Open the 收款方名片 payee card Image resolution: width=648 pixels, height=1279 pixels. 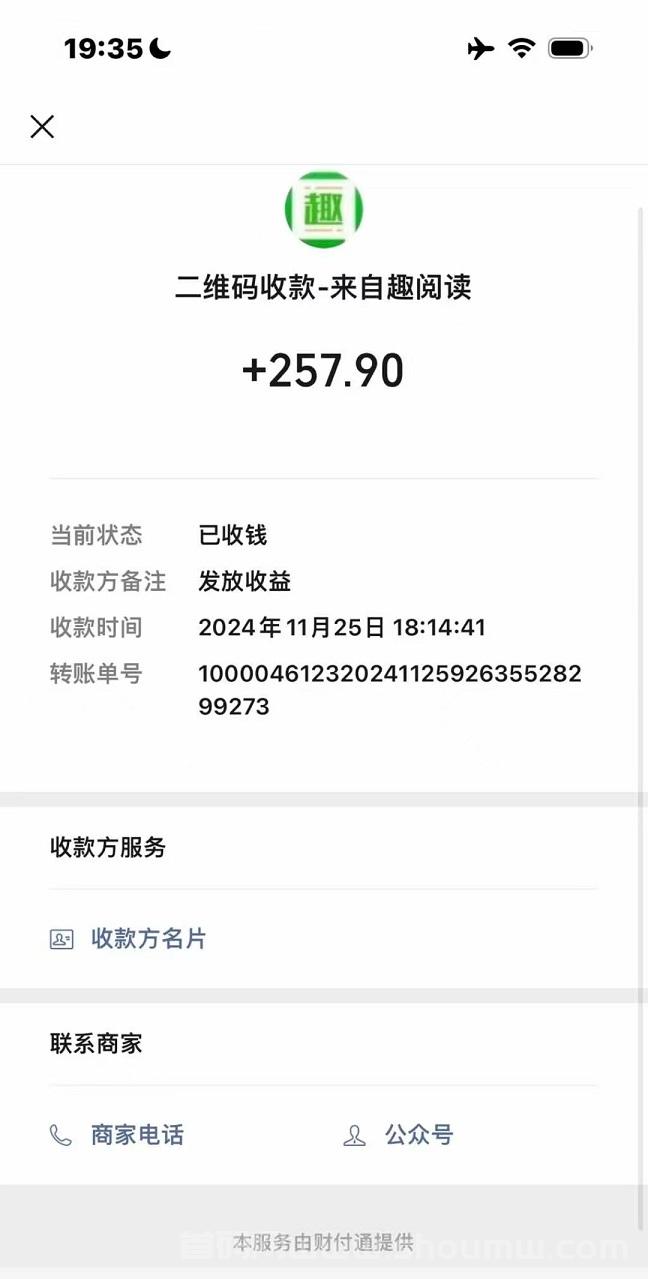128,939
